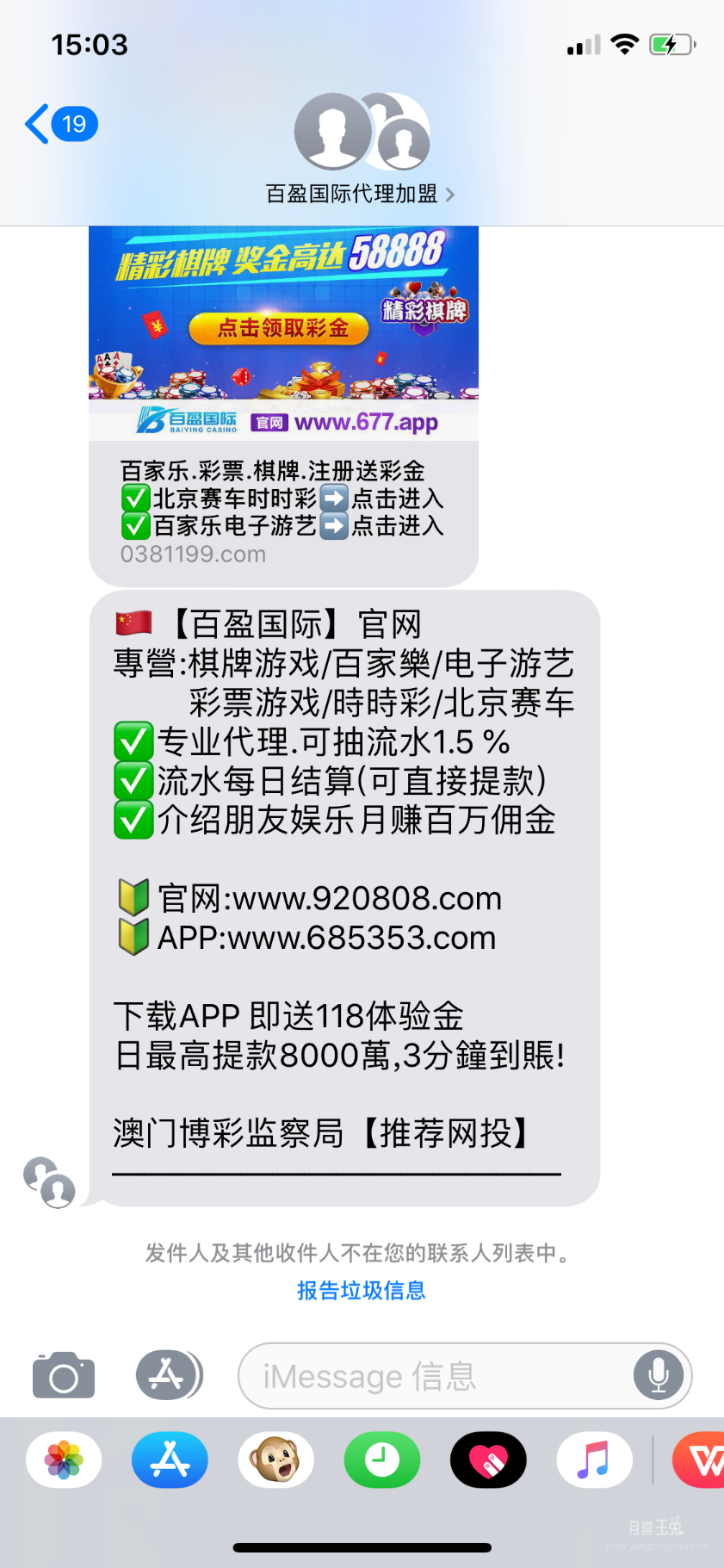Image resolution: width=724 pixels, height=1568 pixels.
Task: Tap the sender avatar beside the gray message bubble
Action: tap(47, 1184)
